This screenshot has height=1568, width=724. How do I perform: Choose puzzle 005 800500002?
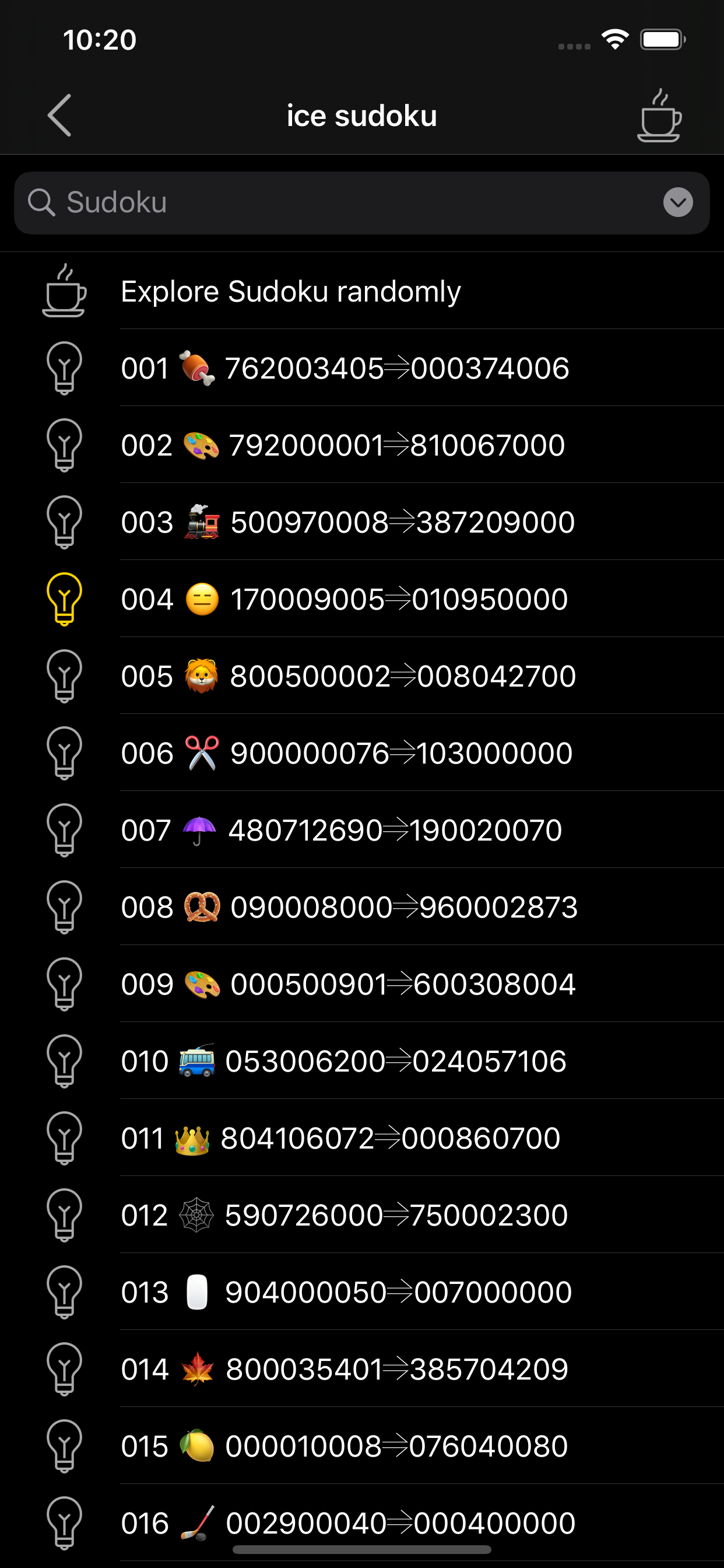[362, 676]
